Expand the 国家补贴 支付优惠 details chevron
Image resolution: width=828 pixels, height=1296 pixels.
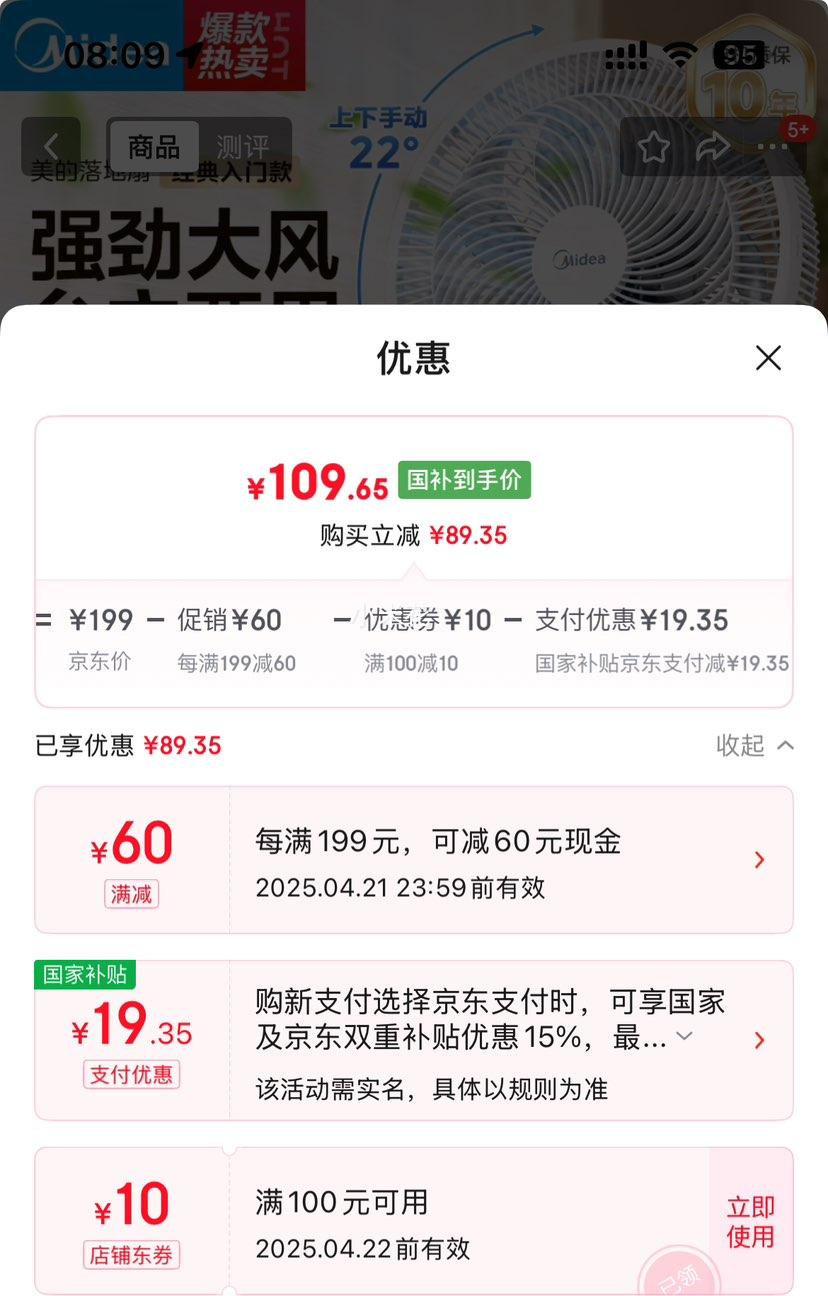pyautogui.click(x=759, y=1040)
